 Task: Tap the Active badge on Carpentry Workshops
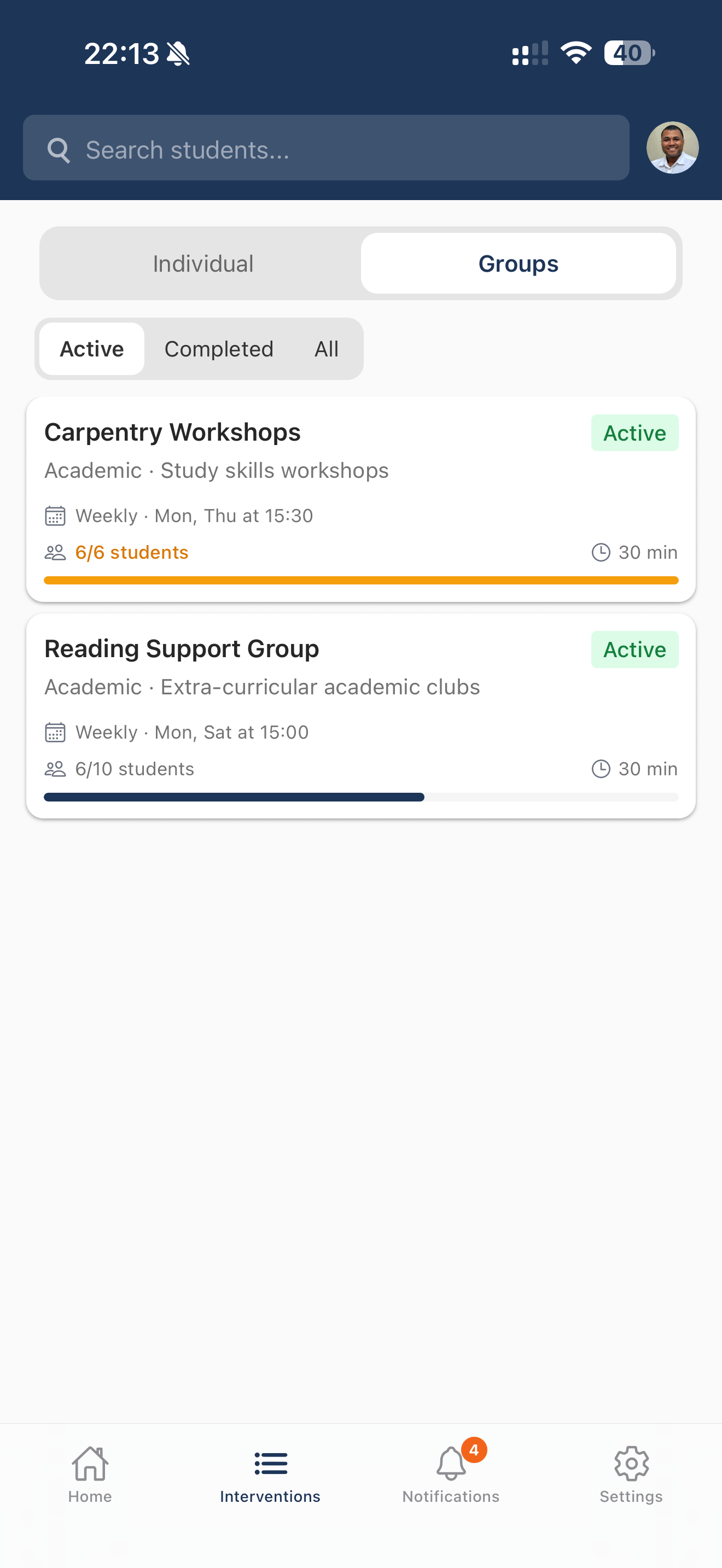click(634, 432)
